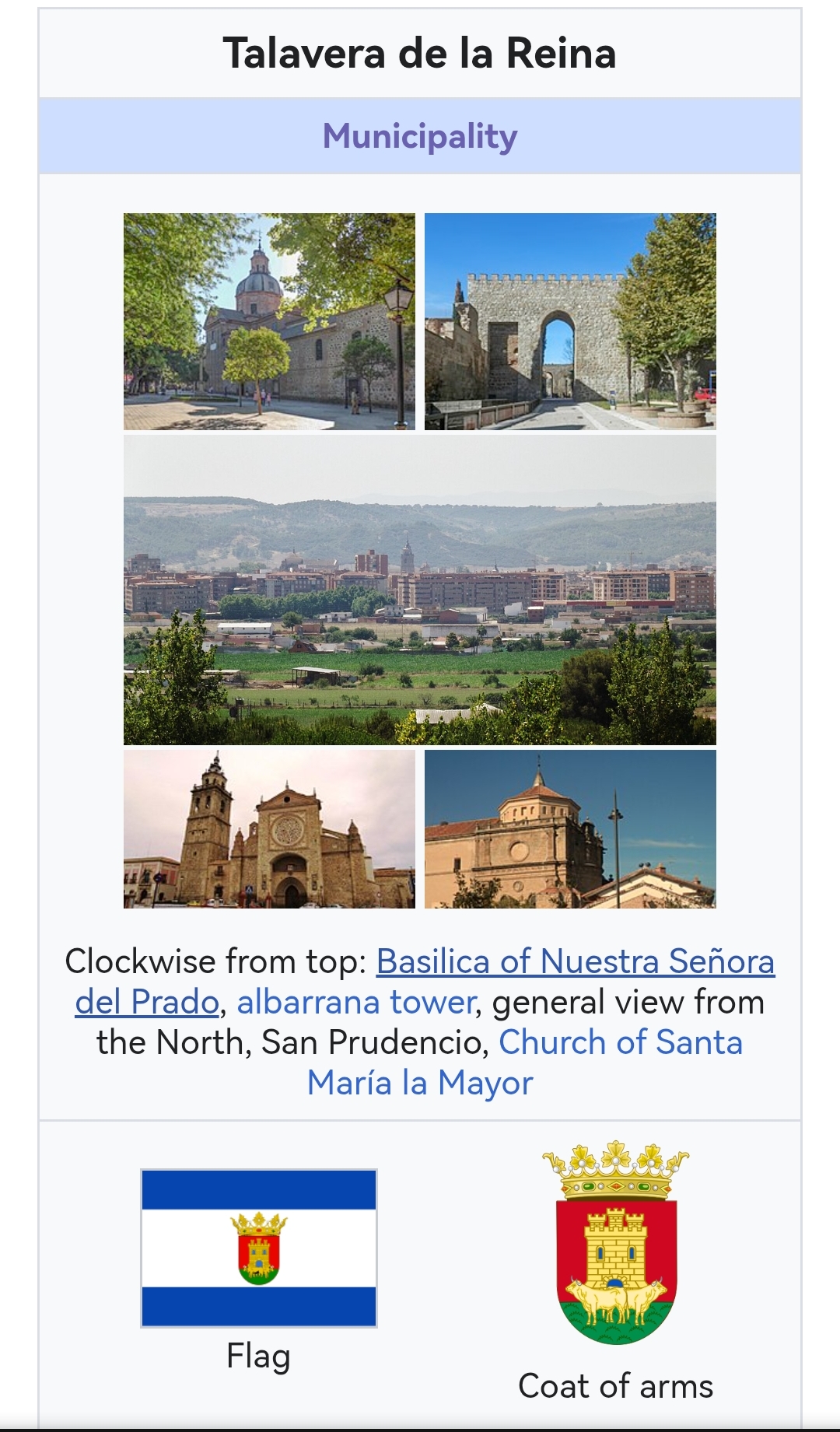Open the general city view panorama
The width and height of the screenshot is (840, 1432).
pos(420,590)
